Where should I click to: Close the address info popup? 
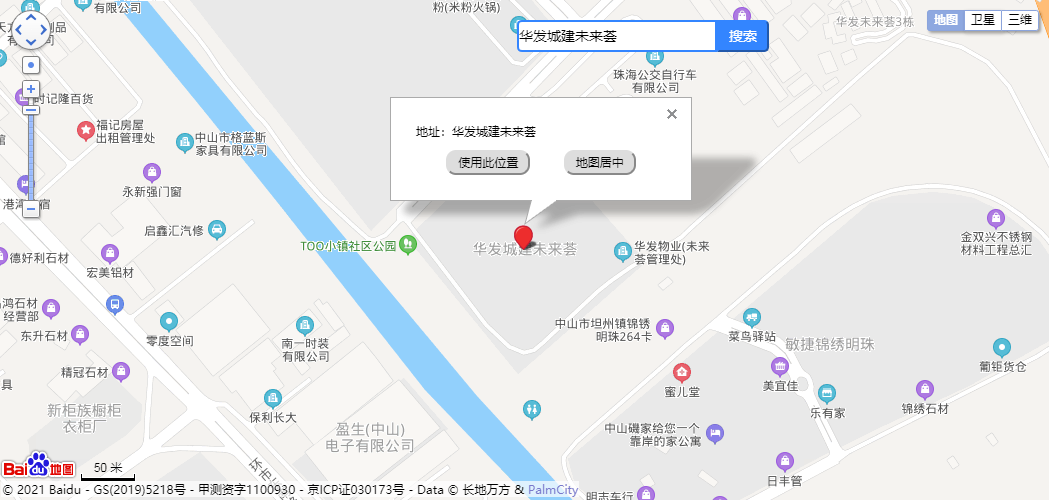(672, 114)
